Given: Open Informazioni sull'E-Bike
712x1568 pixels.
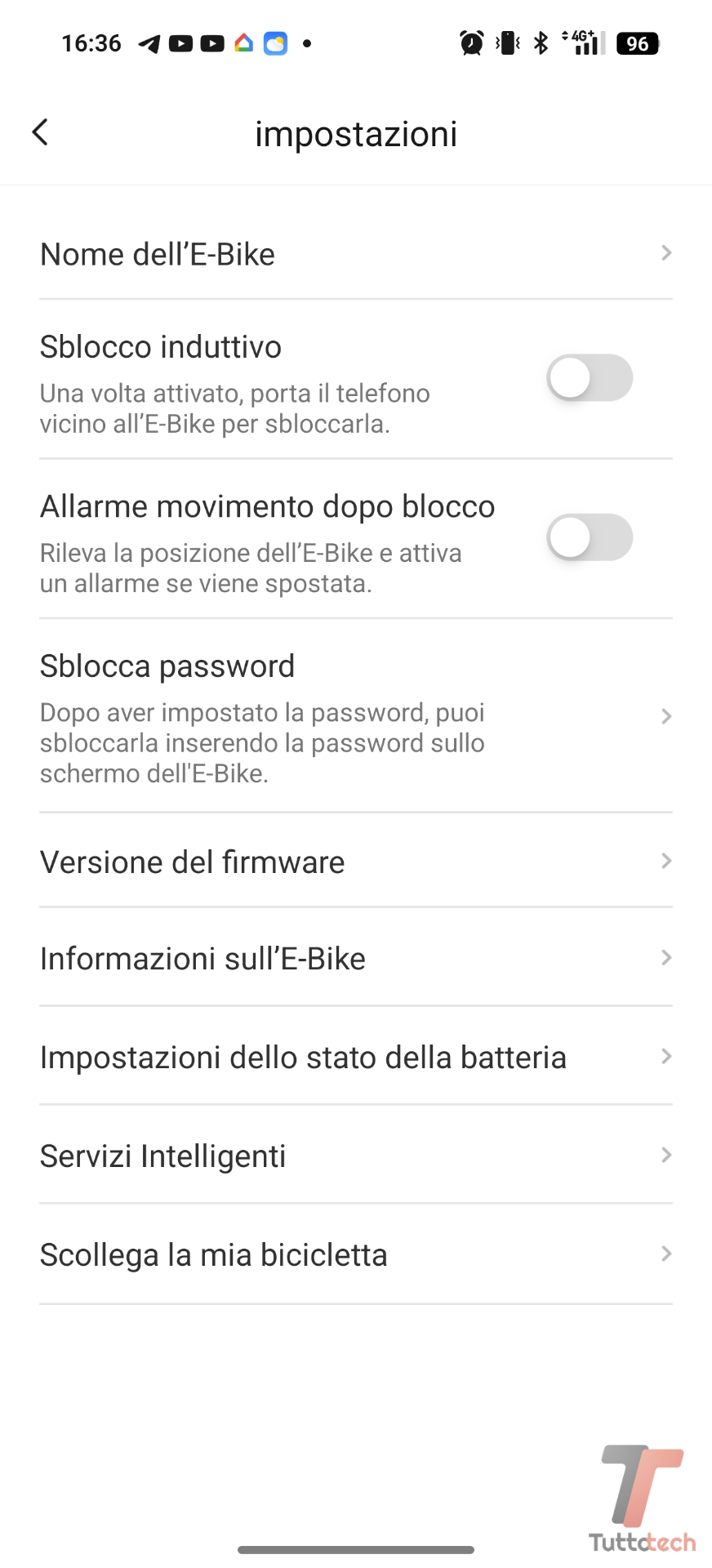Looking at the screenshot, I should 355,958.
